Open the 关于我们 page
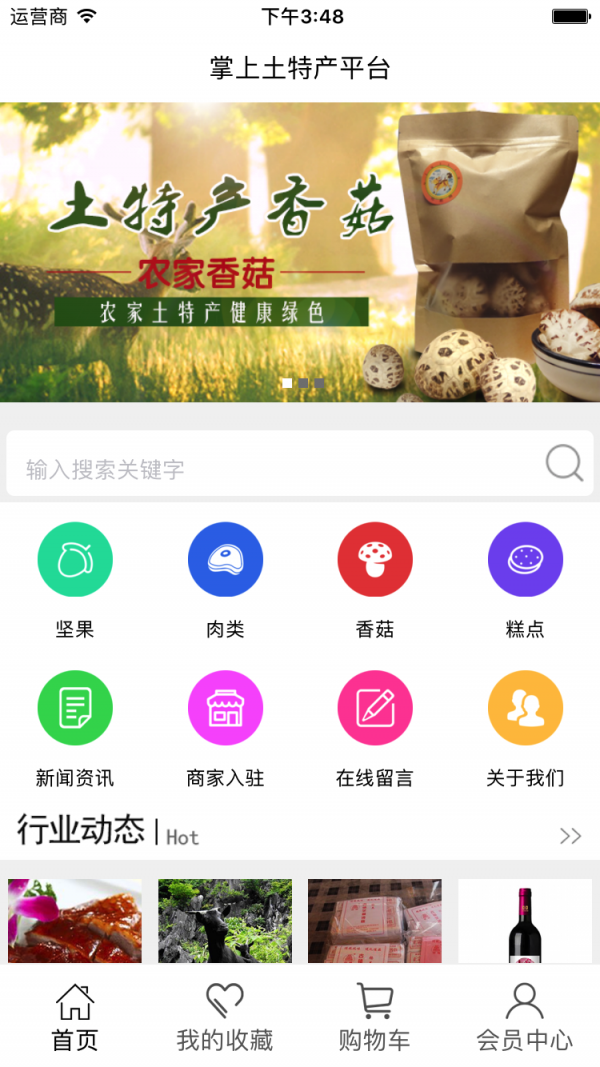Screen dimensions: 600x1067 pos(525,708)
